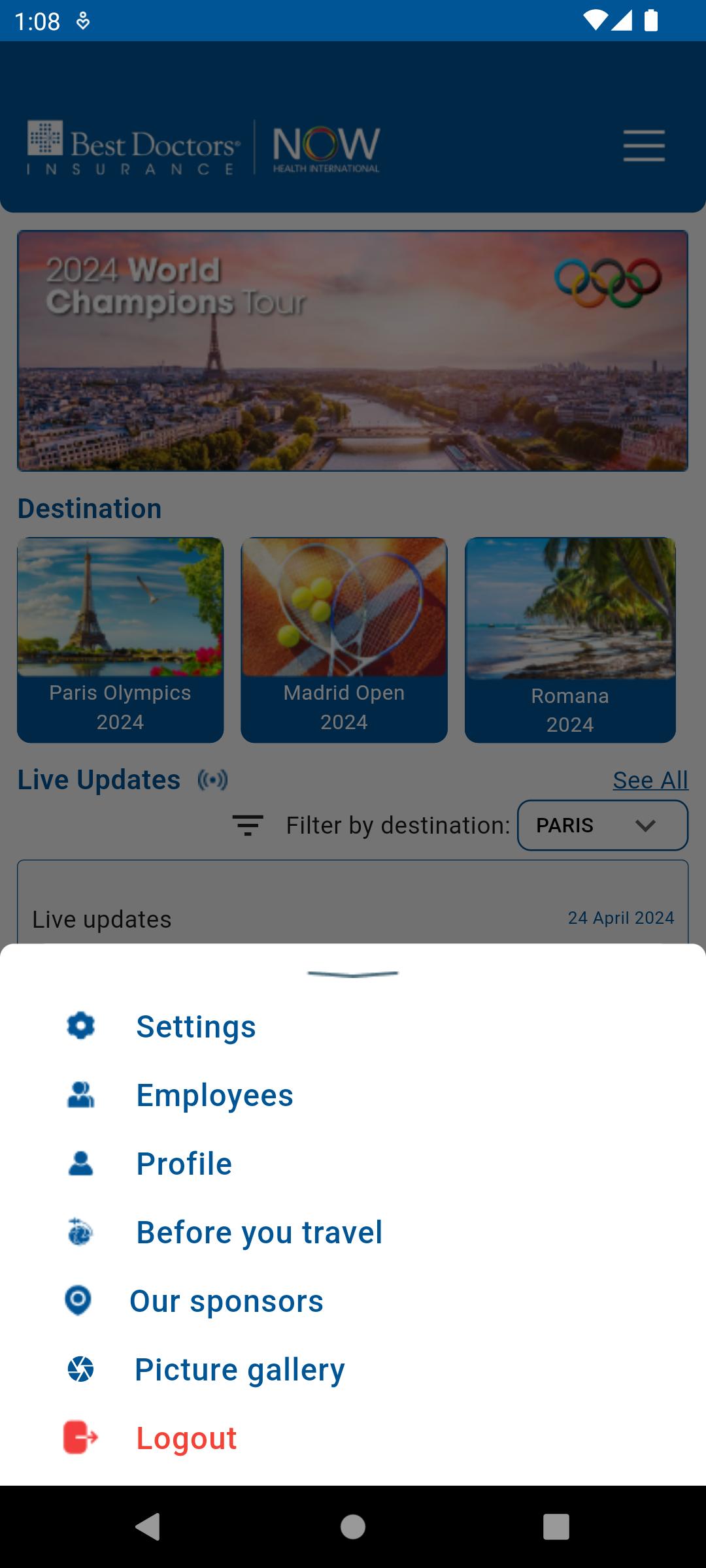The width and height of the screenshot is (706, 1568).
Task: Go back with the system back button
Action: (148, 1527)
